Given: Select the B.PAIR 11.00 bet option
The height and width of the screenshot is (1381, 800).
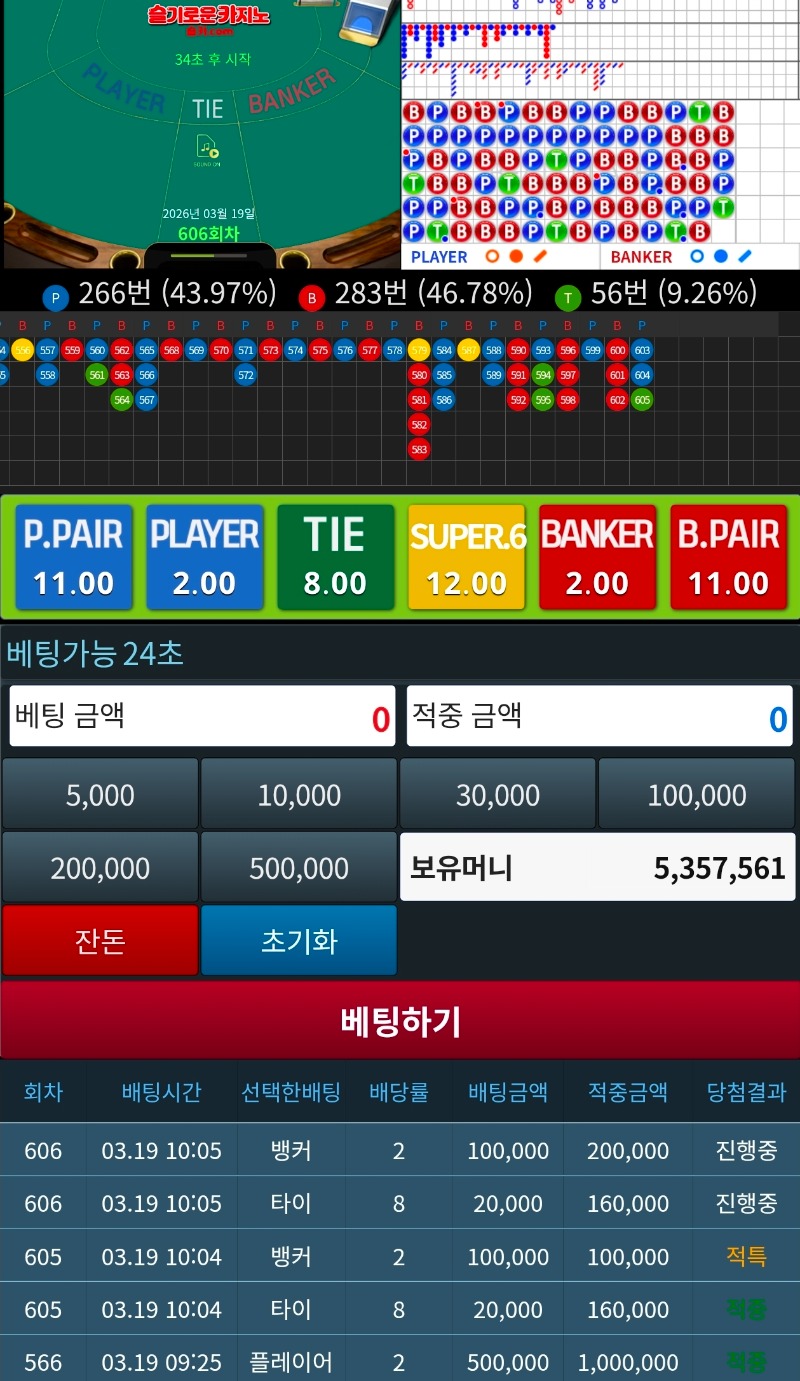Looking at the screenshot, I should (729, 557).
